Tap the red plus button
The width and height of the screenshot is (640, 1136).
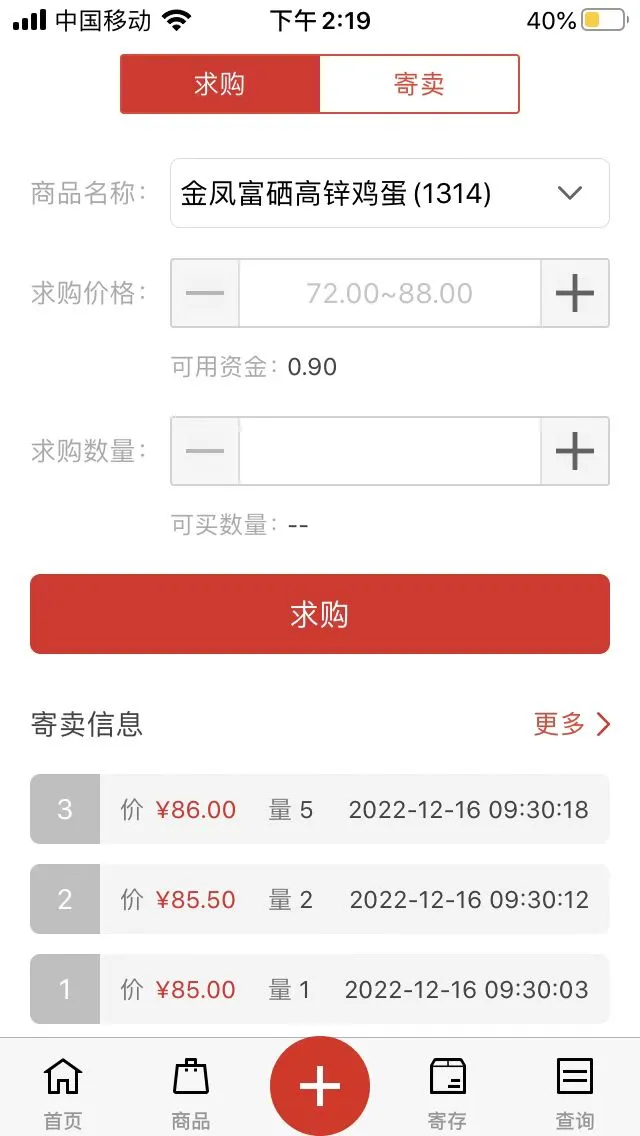[x=320, y=1086]
